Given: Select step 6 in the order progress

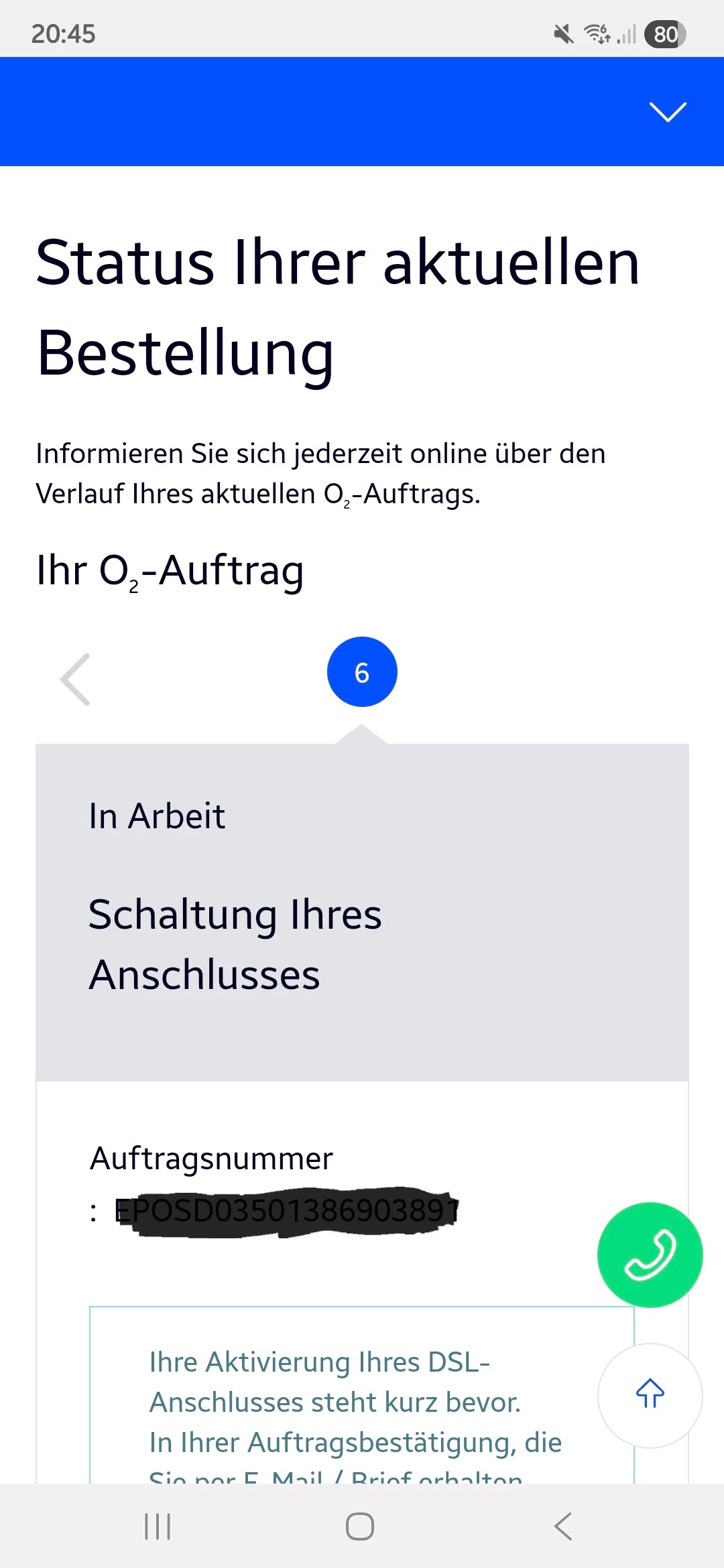Looking at the screenshot, I should [362, 672].
